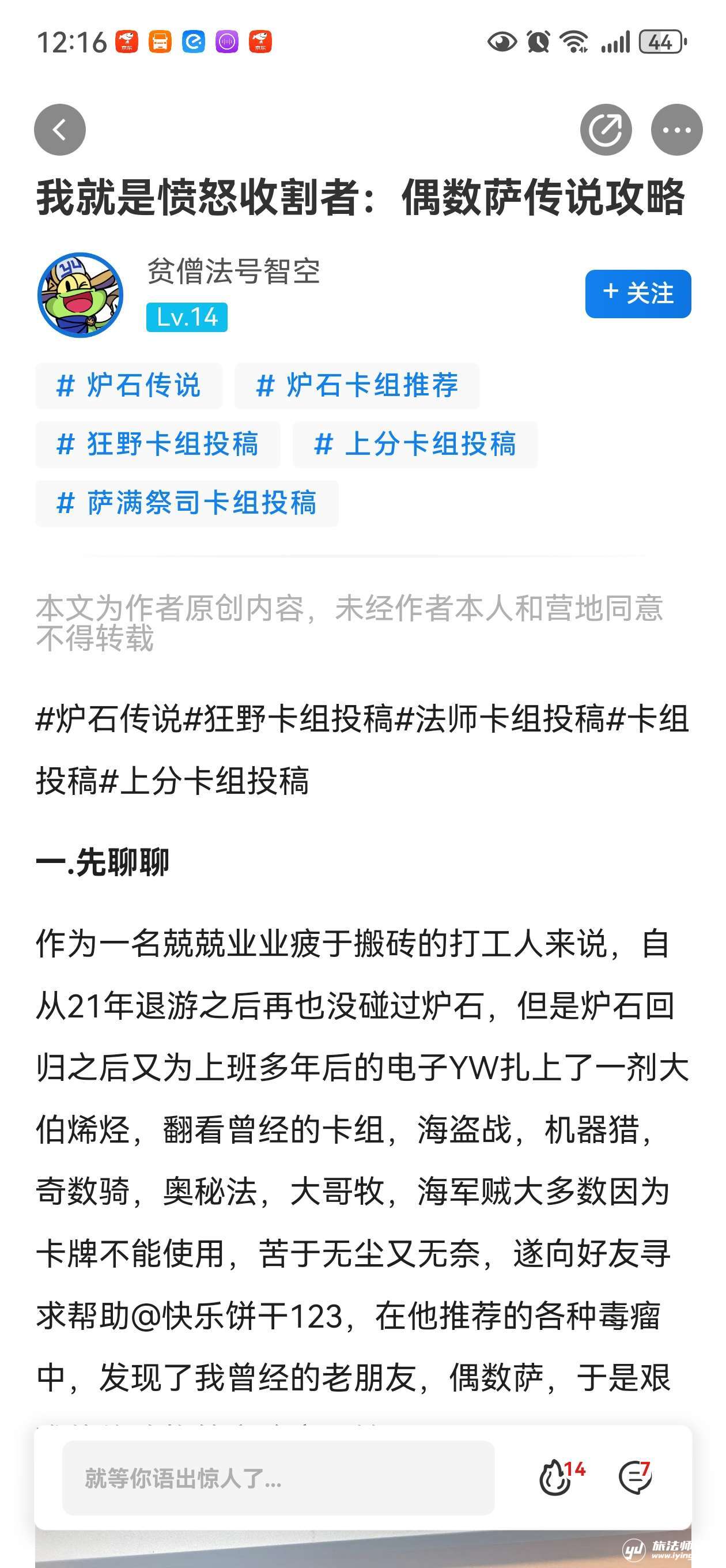Open the comments icon showing 7
This screenshot has height=1568, width=726.
(x=635, y=1477)
